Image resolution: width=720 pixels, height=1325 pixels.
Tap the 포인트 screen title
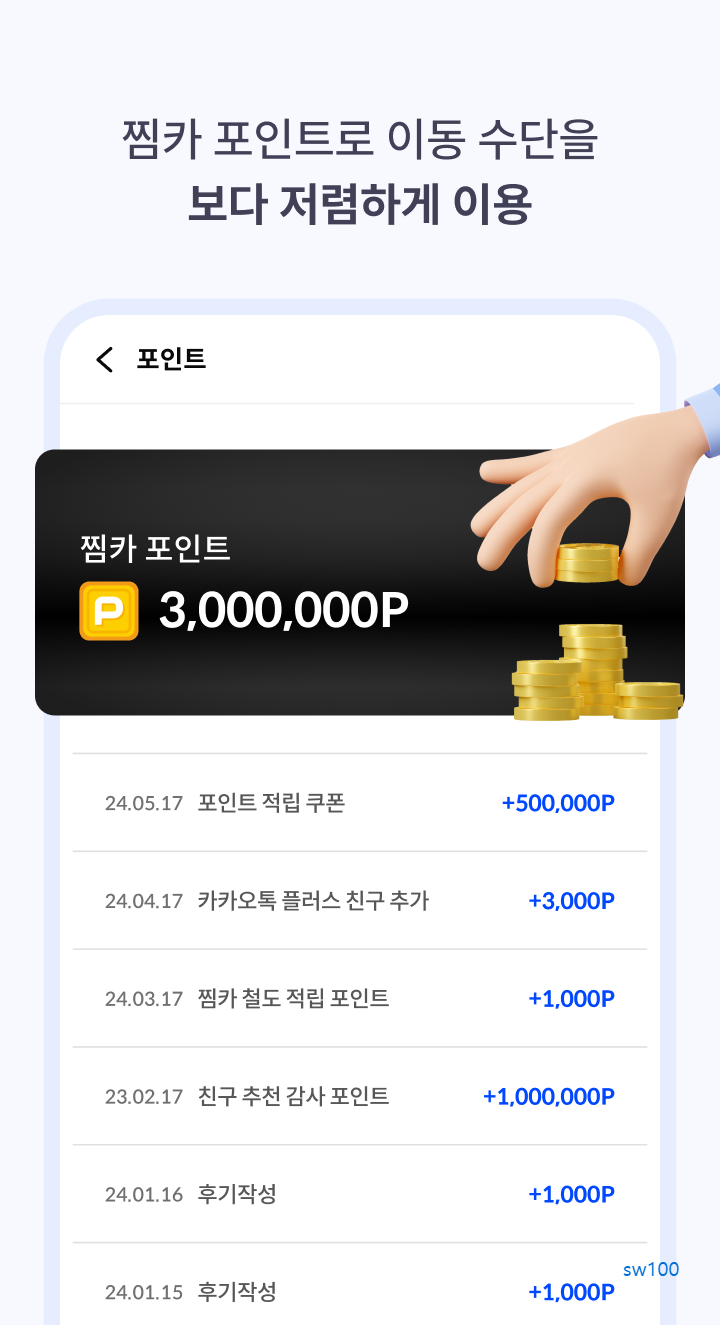coord(170,359)
